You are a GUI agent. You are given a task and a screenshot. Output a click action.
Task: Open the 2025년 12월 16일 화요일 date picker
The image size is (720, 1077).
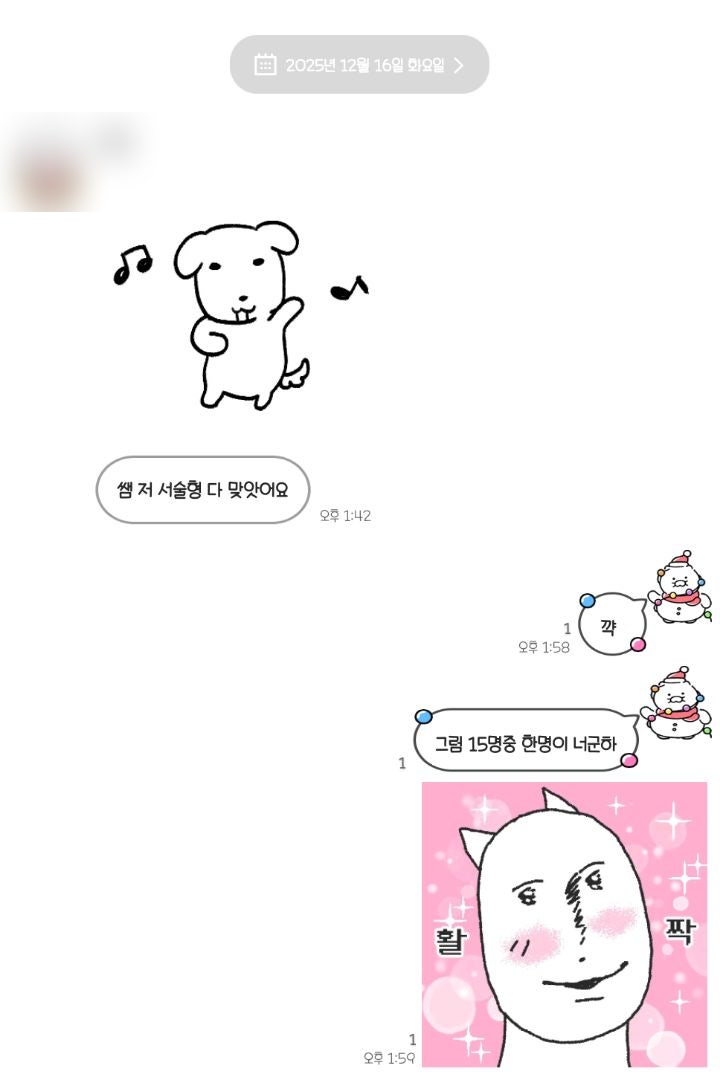(360, 65)
